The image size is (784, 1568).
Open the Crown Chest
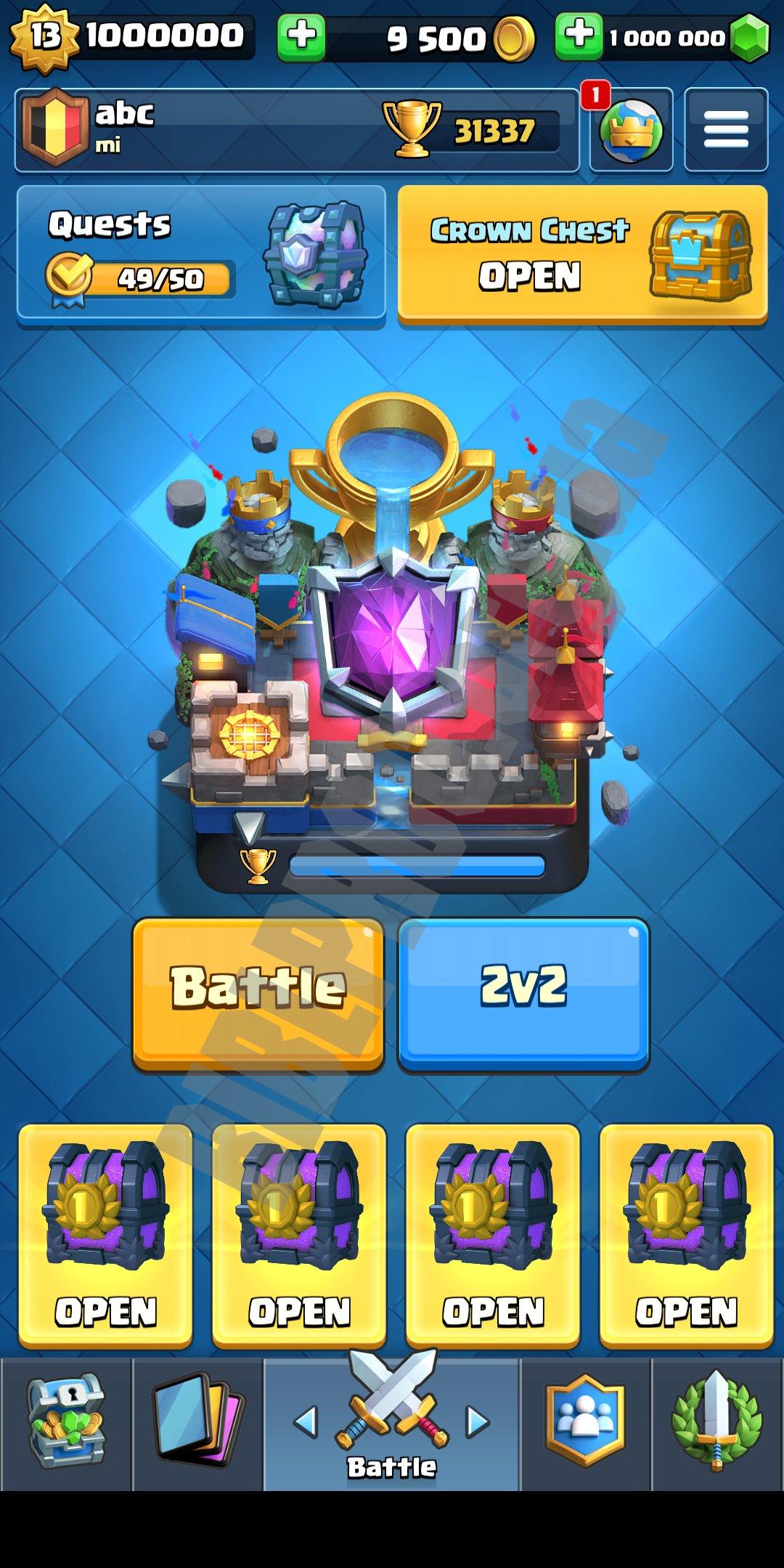(582, 252)
